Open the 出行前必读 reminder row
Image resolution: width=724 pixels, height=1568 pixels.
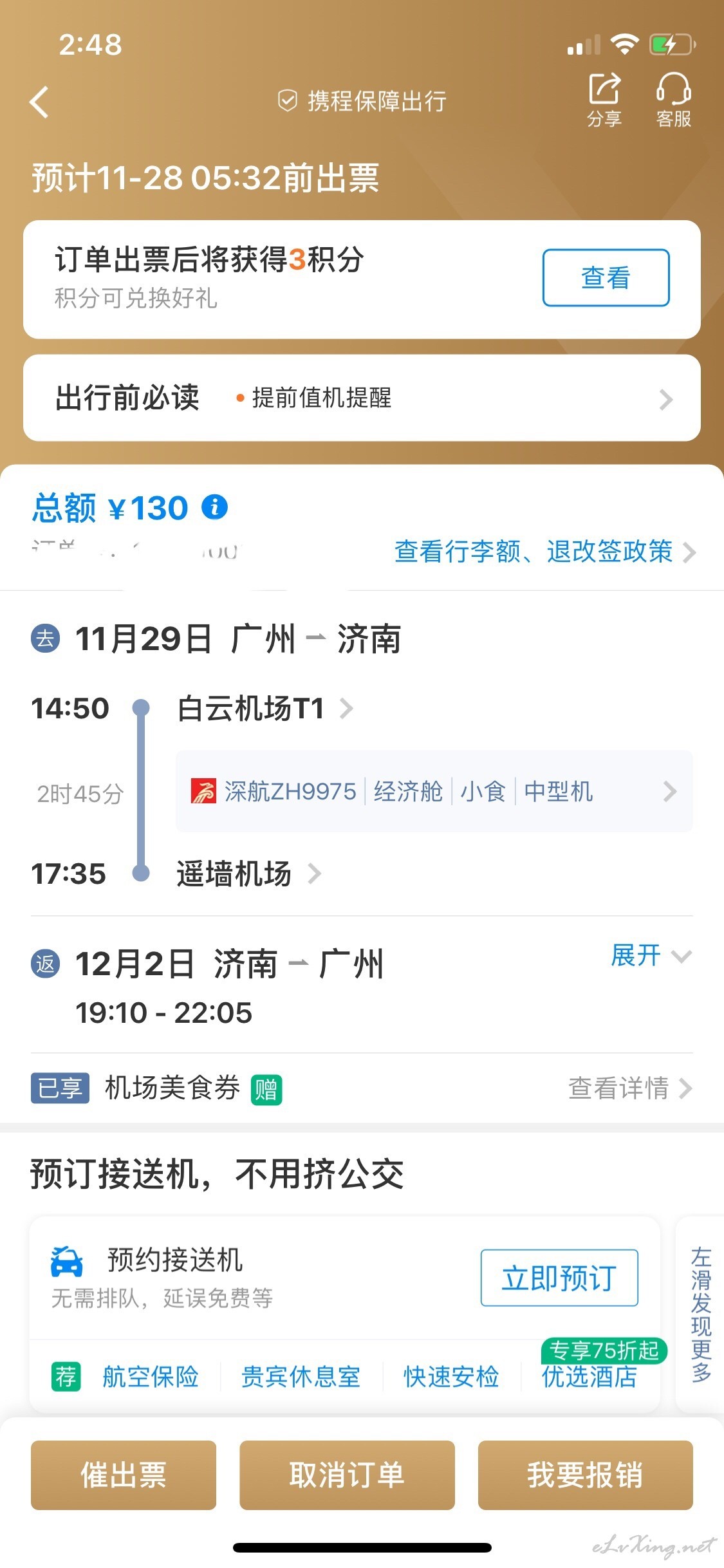(x=362, y=398)
